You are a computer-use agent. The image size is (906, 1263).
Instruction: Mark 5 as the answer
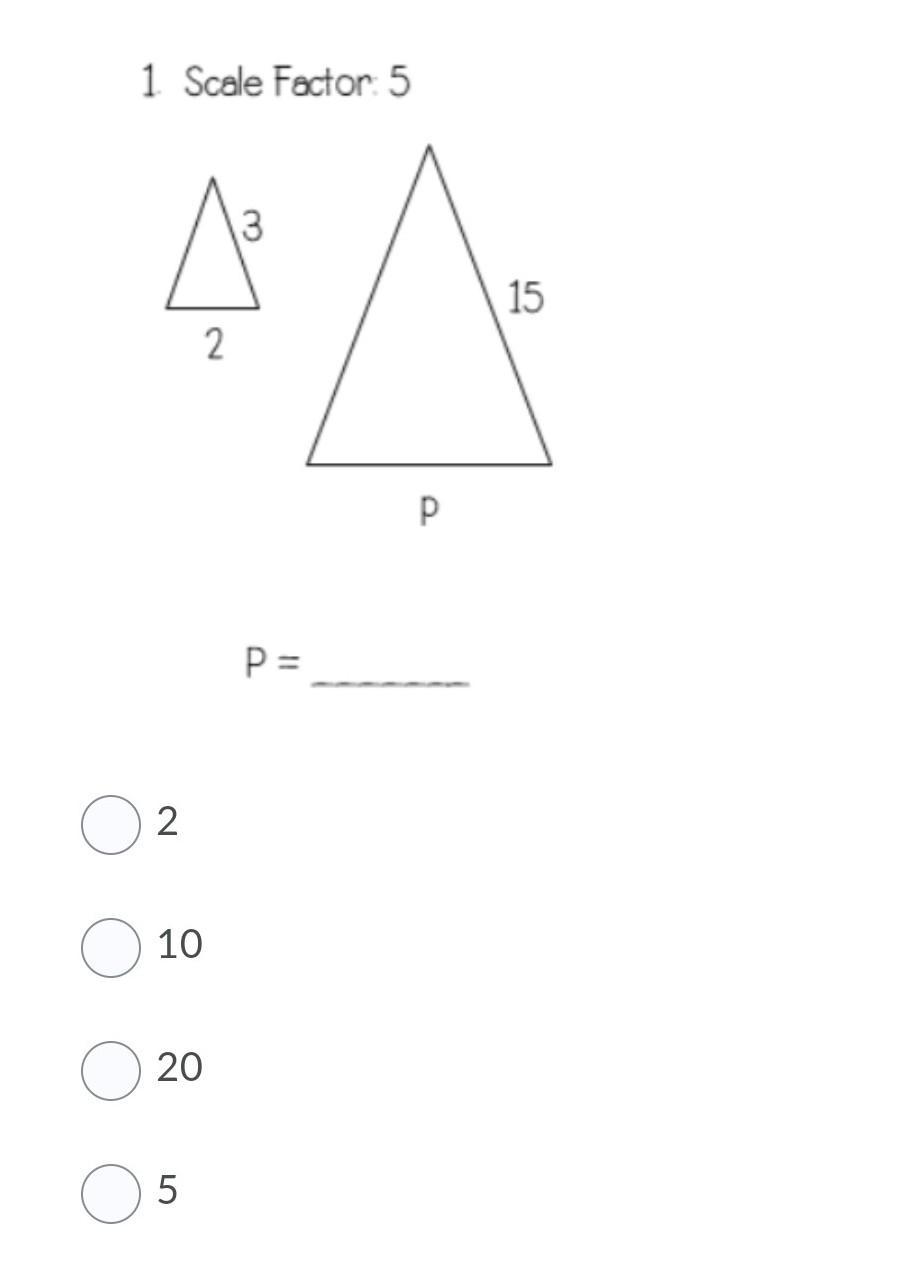click(111, 1193)
